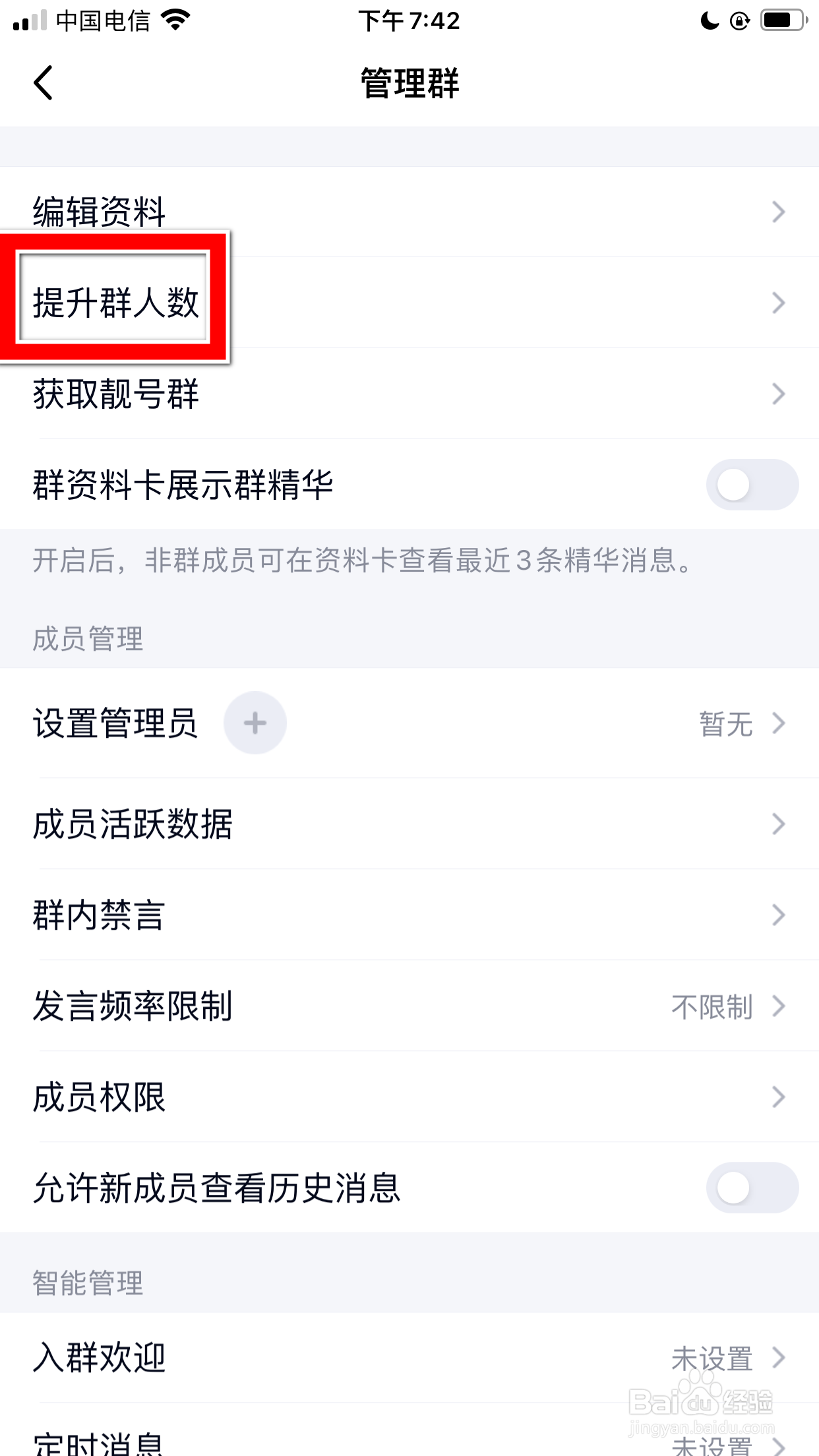
Task: Select the 智能管理 section header
Action: click(x=87, y=1283)
